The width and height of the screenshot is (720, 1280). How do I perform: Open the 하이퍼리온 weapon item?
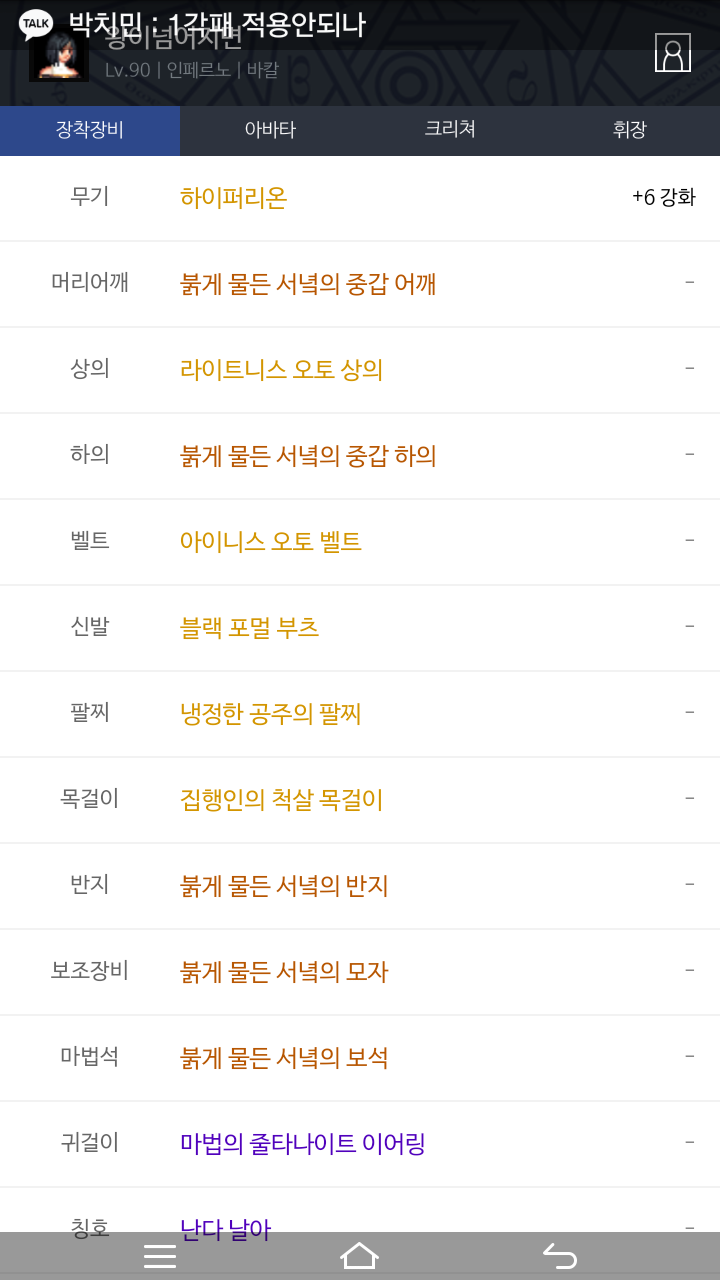point(234,197)
